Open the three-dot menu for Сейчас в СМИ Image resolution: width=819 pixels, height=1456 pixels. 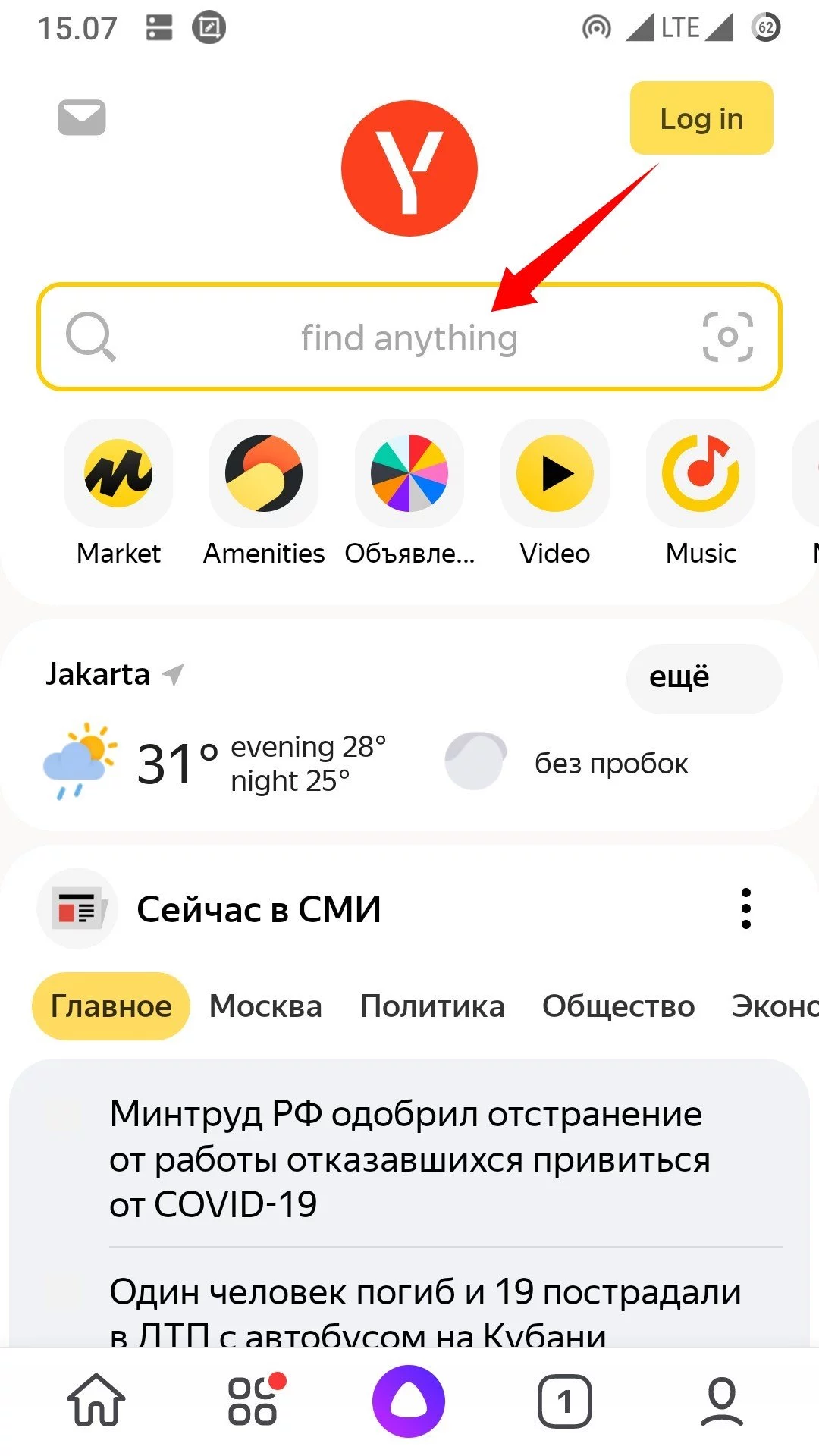pos(746,908)
